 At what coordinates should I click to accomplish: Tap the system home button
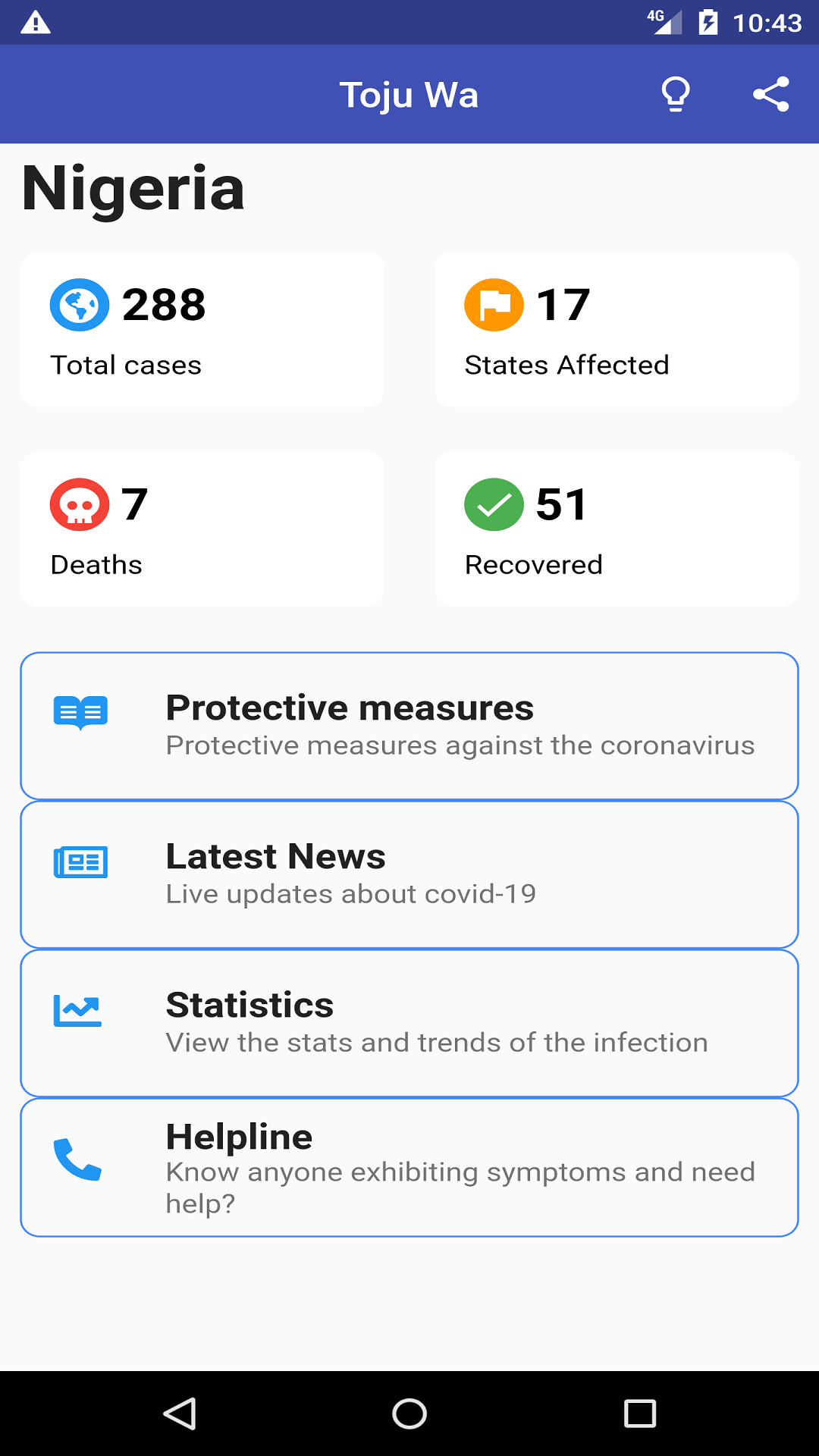click(409, 1414)
